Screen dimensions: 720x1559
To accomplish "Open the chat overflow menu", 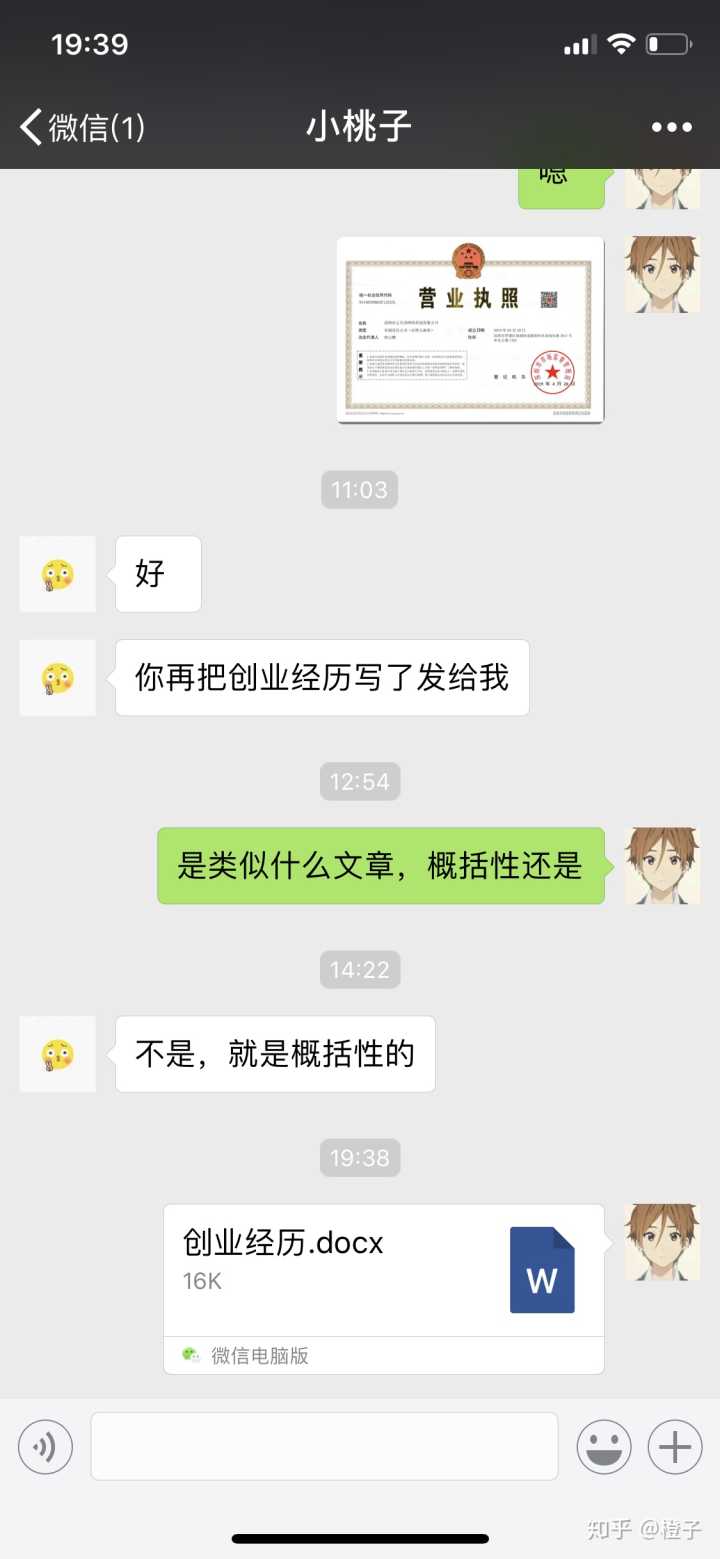I will [x=671, y=128].
